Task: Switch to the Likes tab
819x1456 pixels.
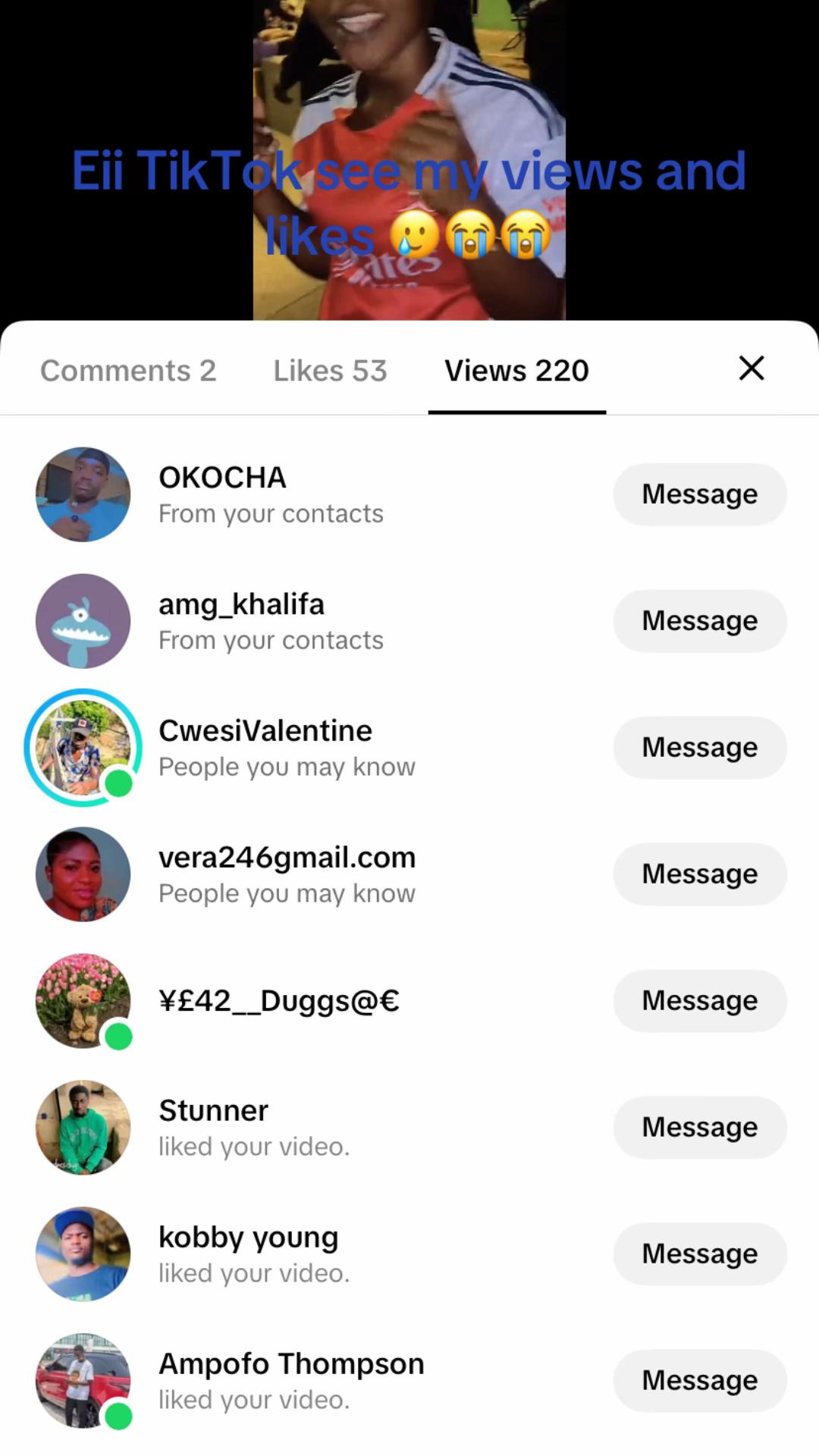Action: [330, 371]
